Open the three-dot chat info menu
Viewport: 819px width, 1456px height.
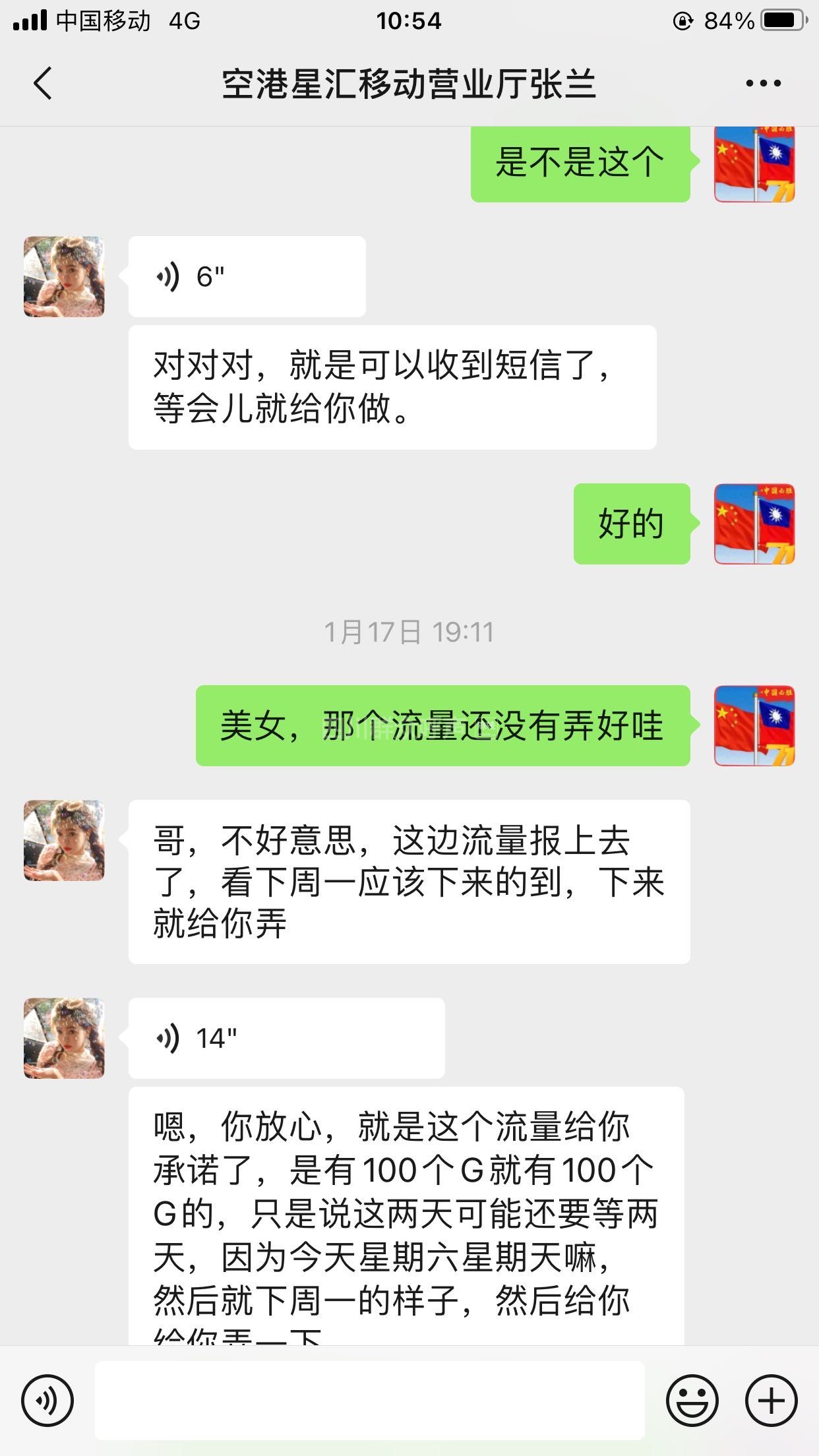click(x=763, y=84)
